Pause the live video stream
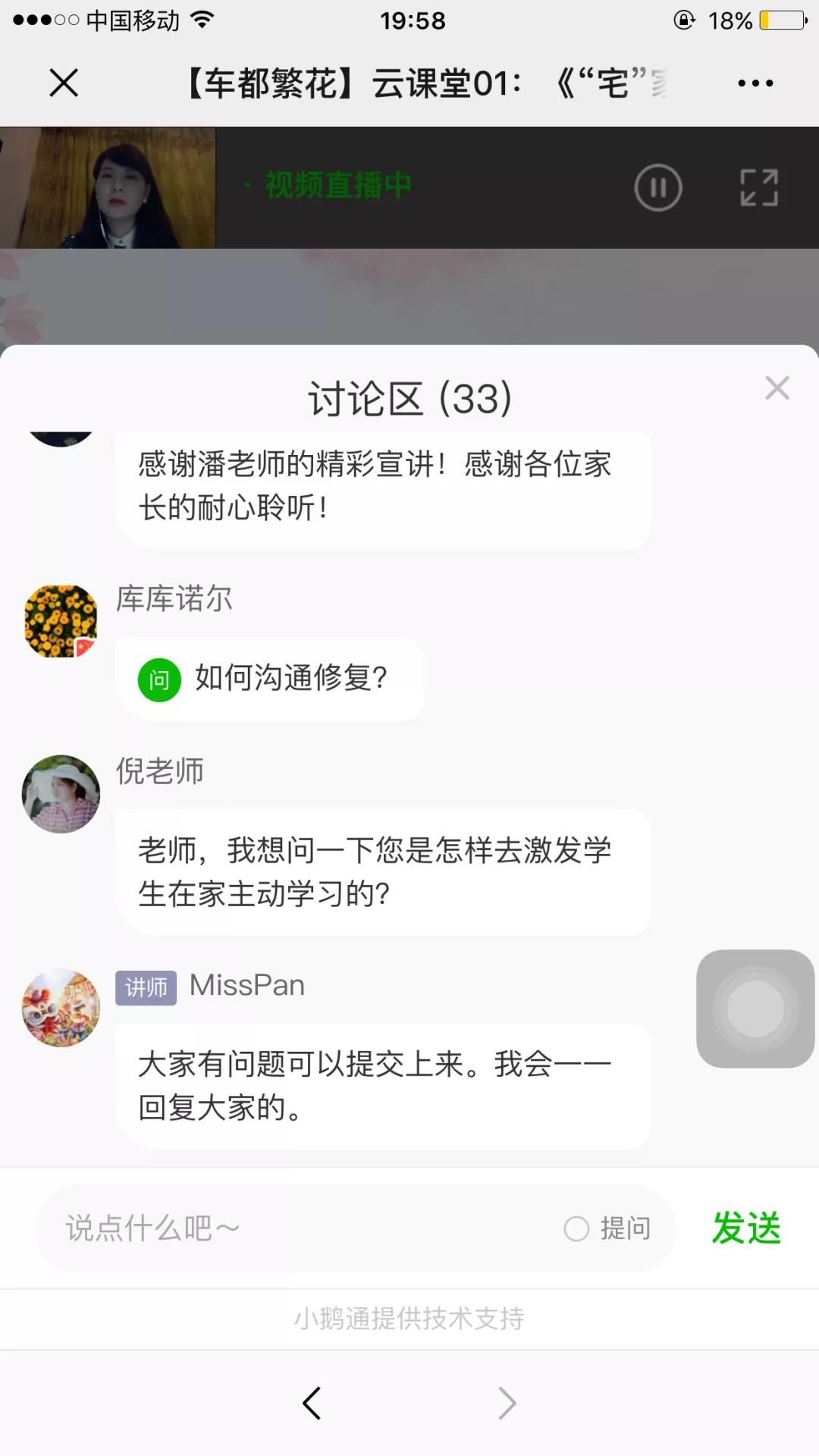The image size is (819, 1456). [657, 187]
